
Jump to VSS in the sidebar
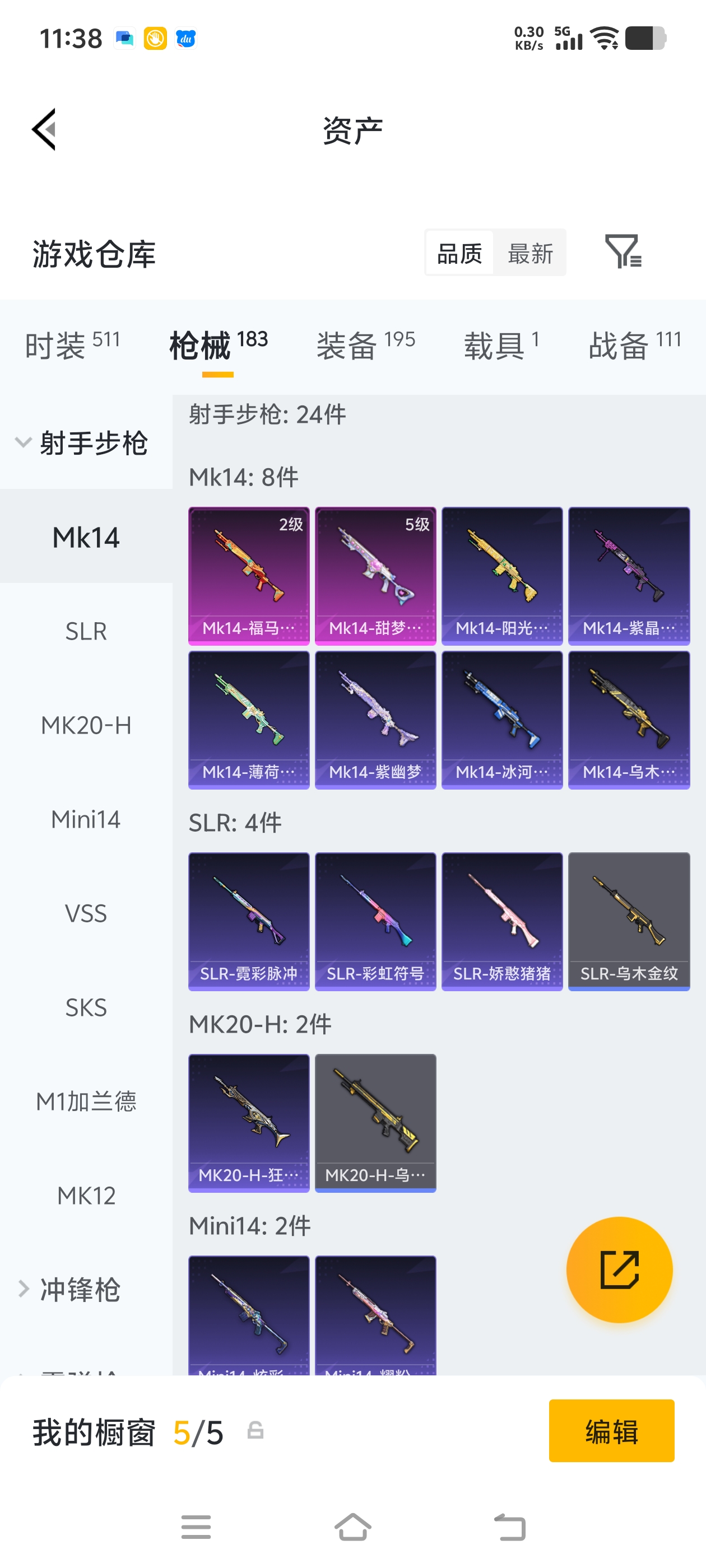pyautogui.click(x=86, y=913)
